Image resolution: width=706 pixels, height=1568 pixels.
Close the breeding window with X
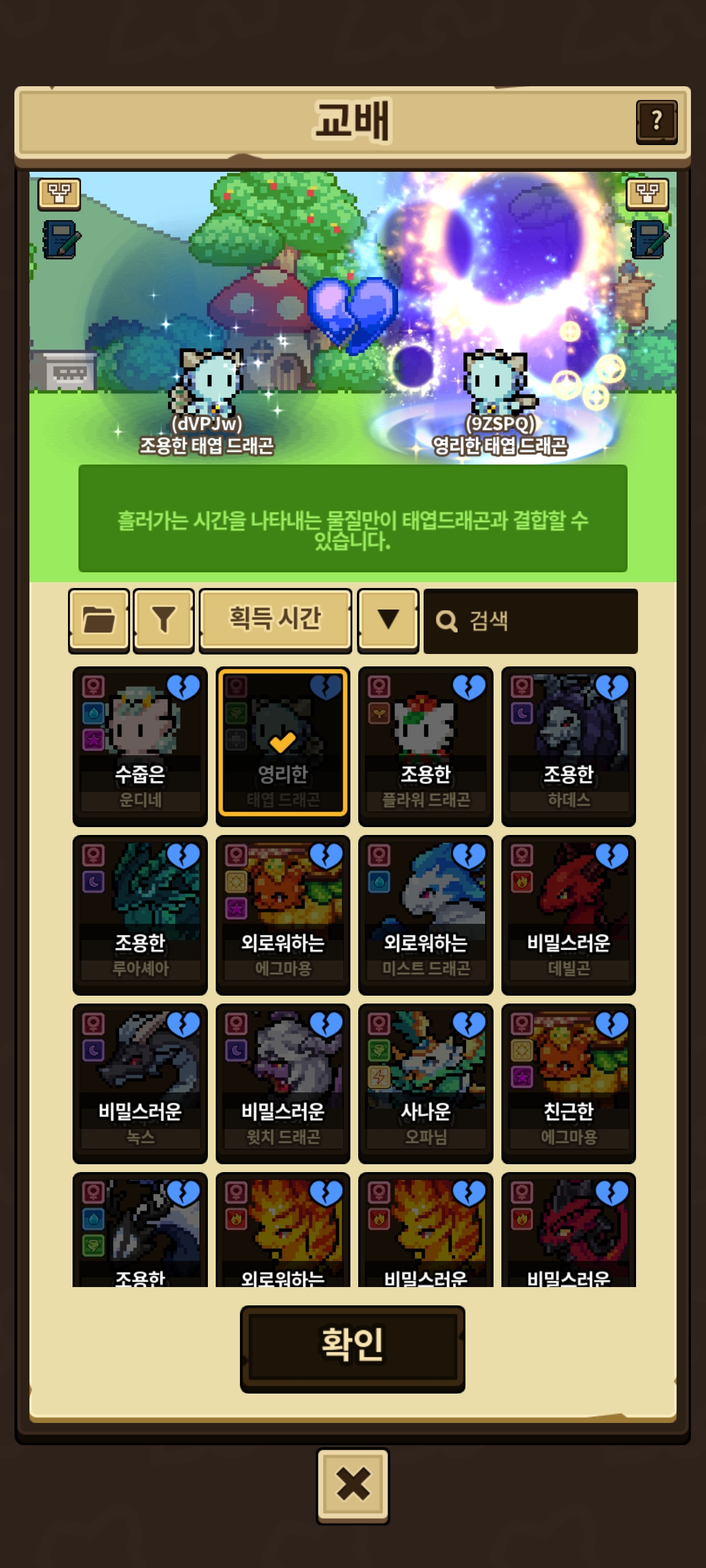tap(353, 1485)
